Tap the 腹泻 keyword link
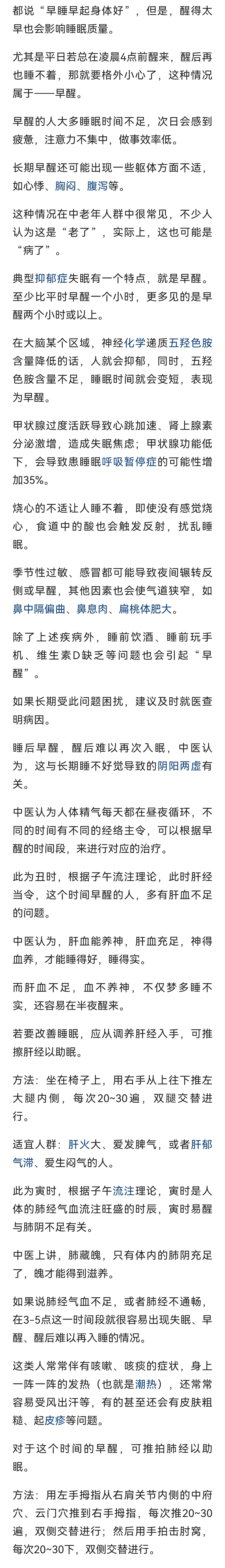Viewport: 225px width, 1568px height. coord(97,186)
